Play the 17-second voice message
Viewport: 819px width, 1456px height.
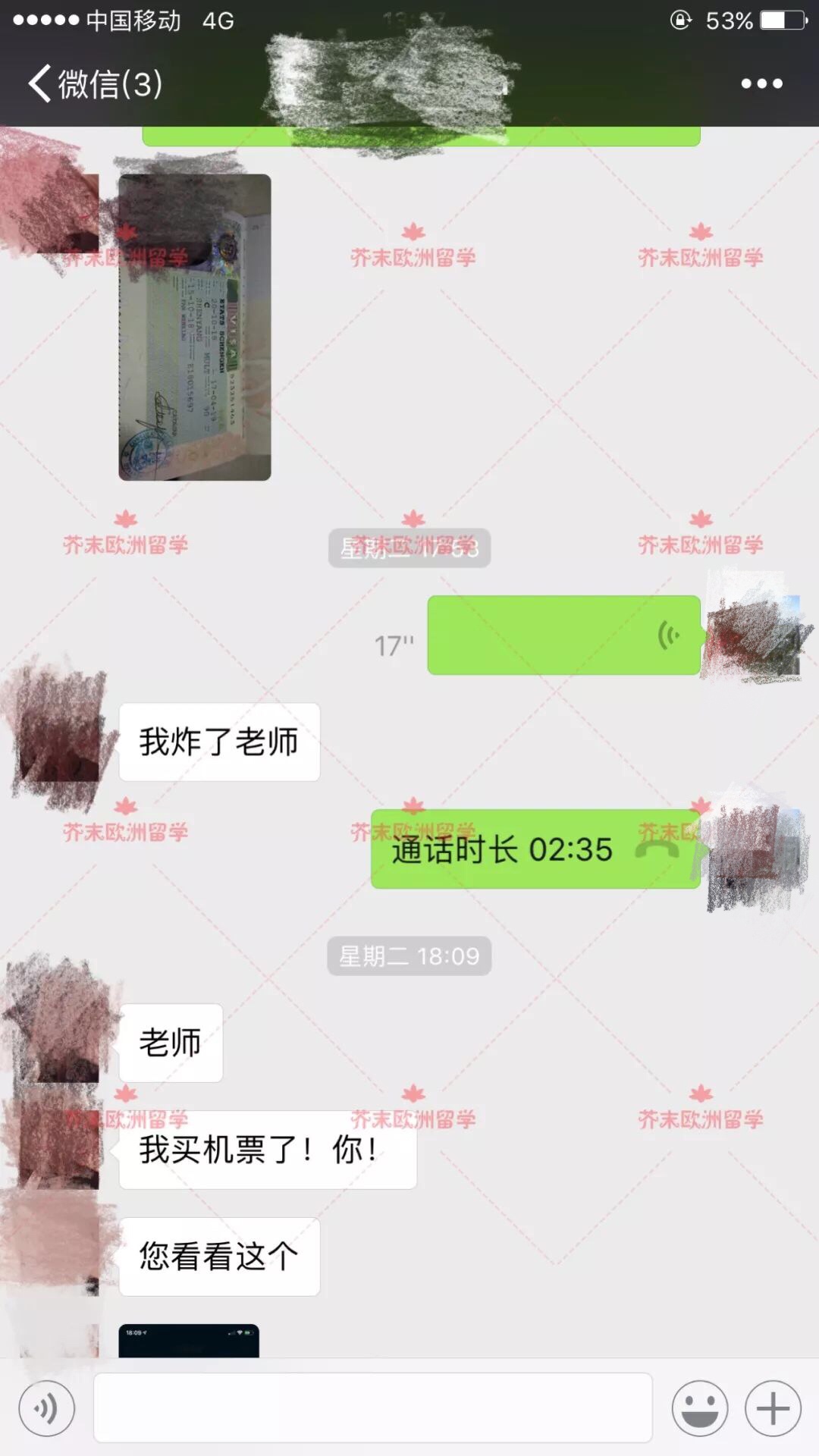click(x=563, y=635)
